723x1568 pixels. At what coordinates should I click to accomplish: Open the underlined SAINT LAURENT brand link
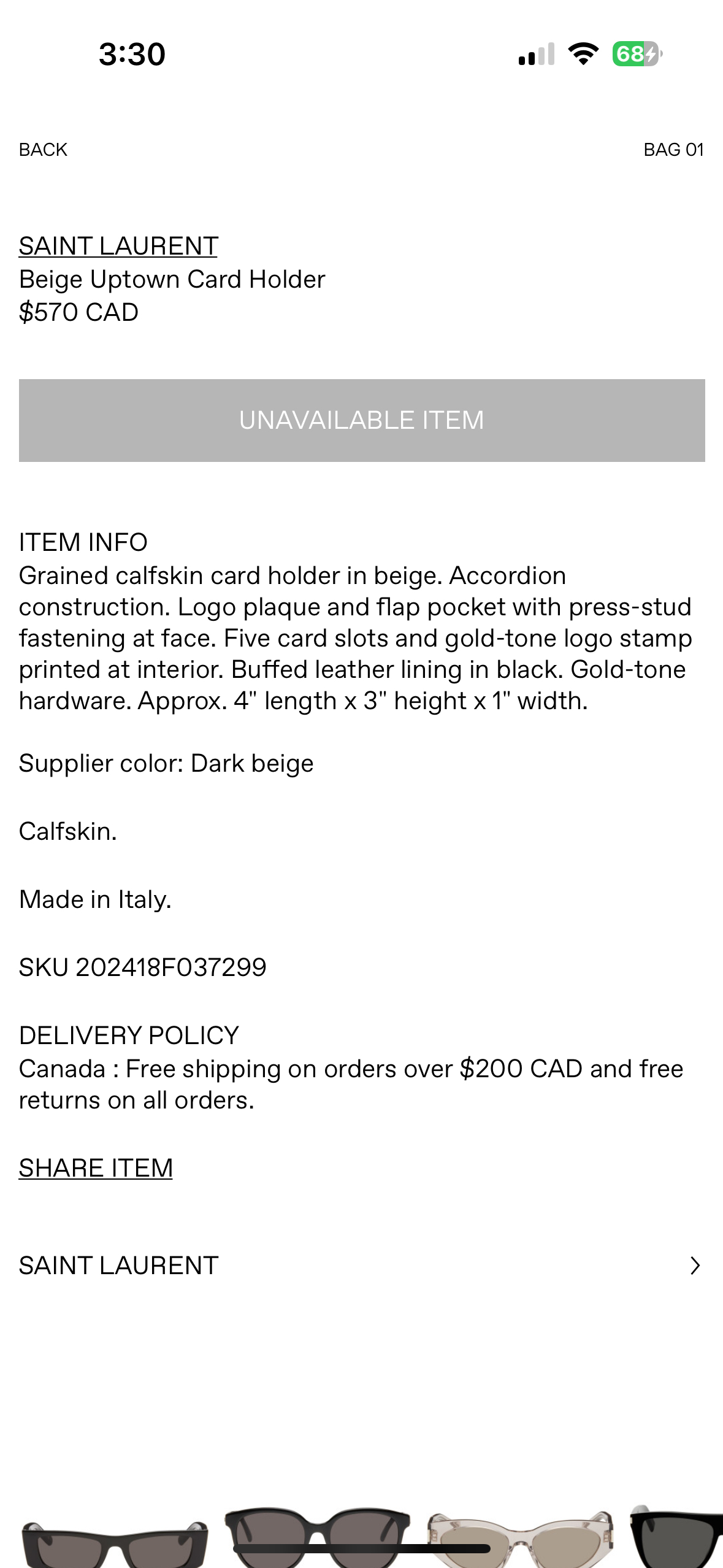(x=118, y=246)
